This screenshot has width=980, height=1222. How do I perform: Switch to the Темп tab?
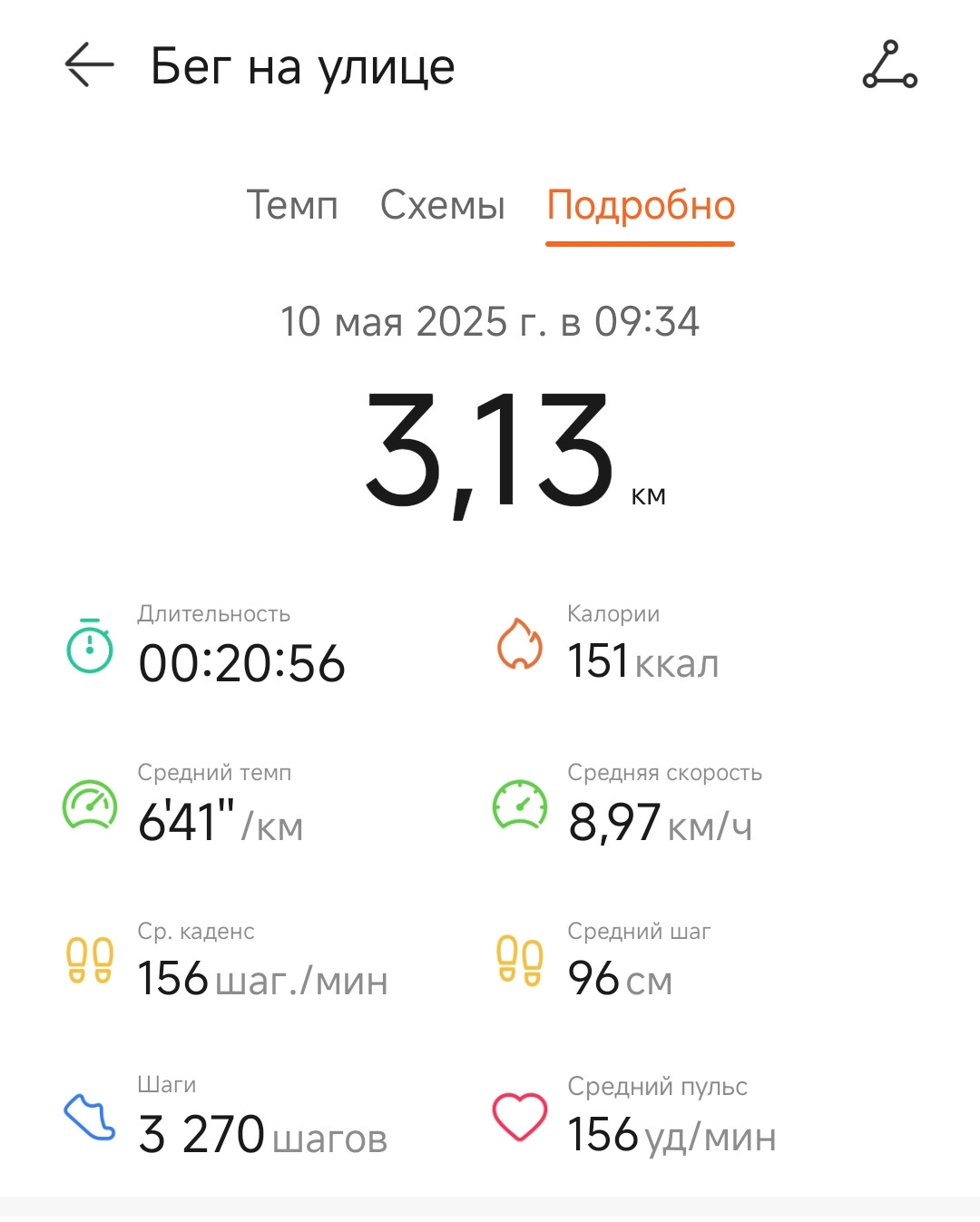coord(292,205)
